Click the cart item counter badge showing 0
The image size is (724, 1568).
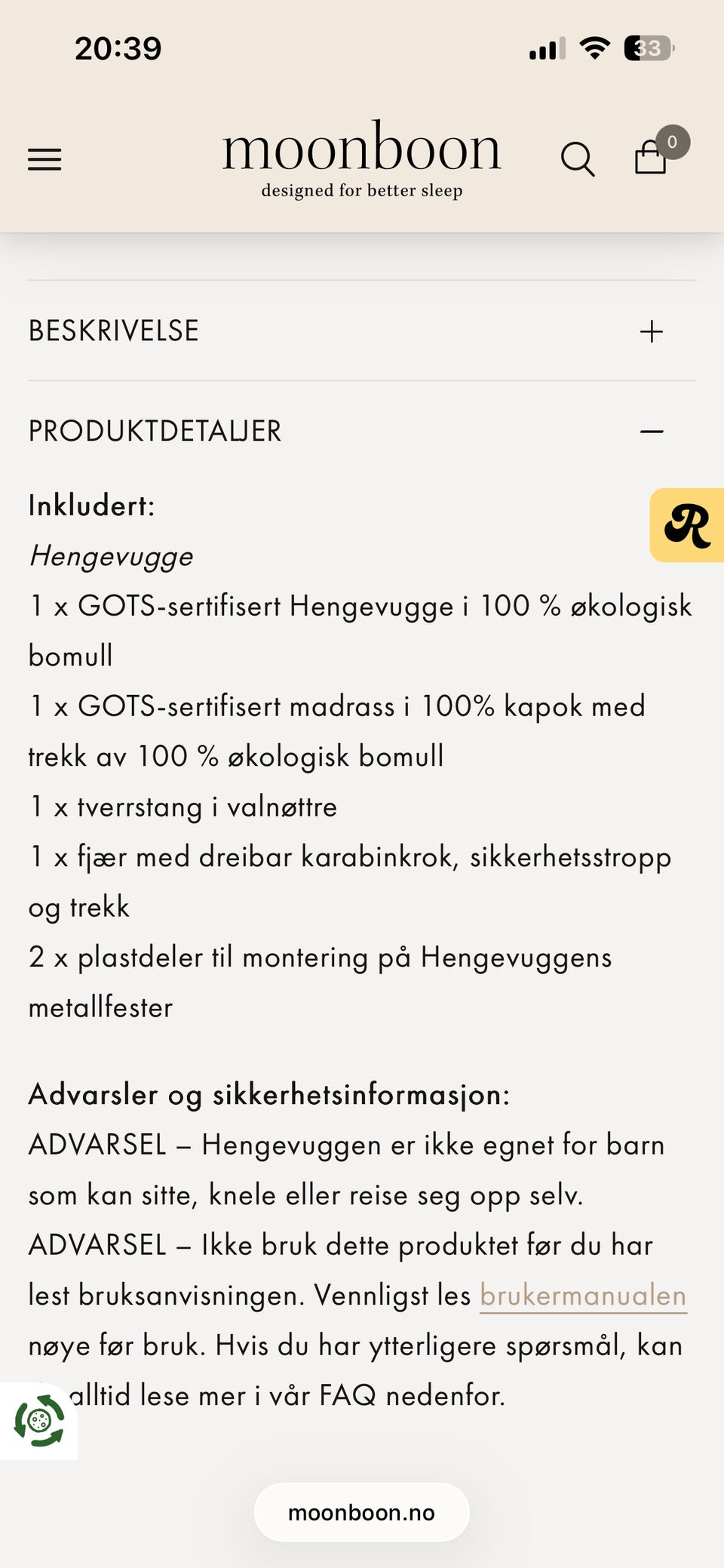[673, 142]
